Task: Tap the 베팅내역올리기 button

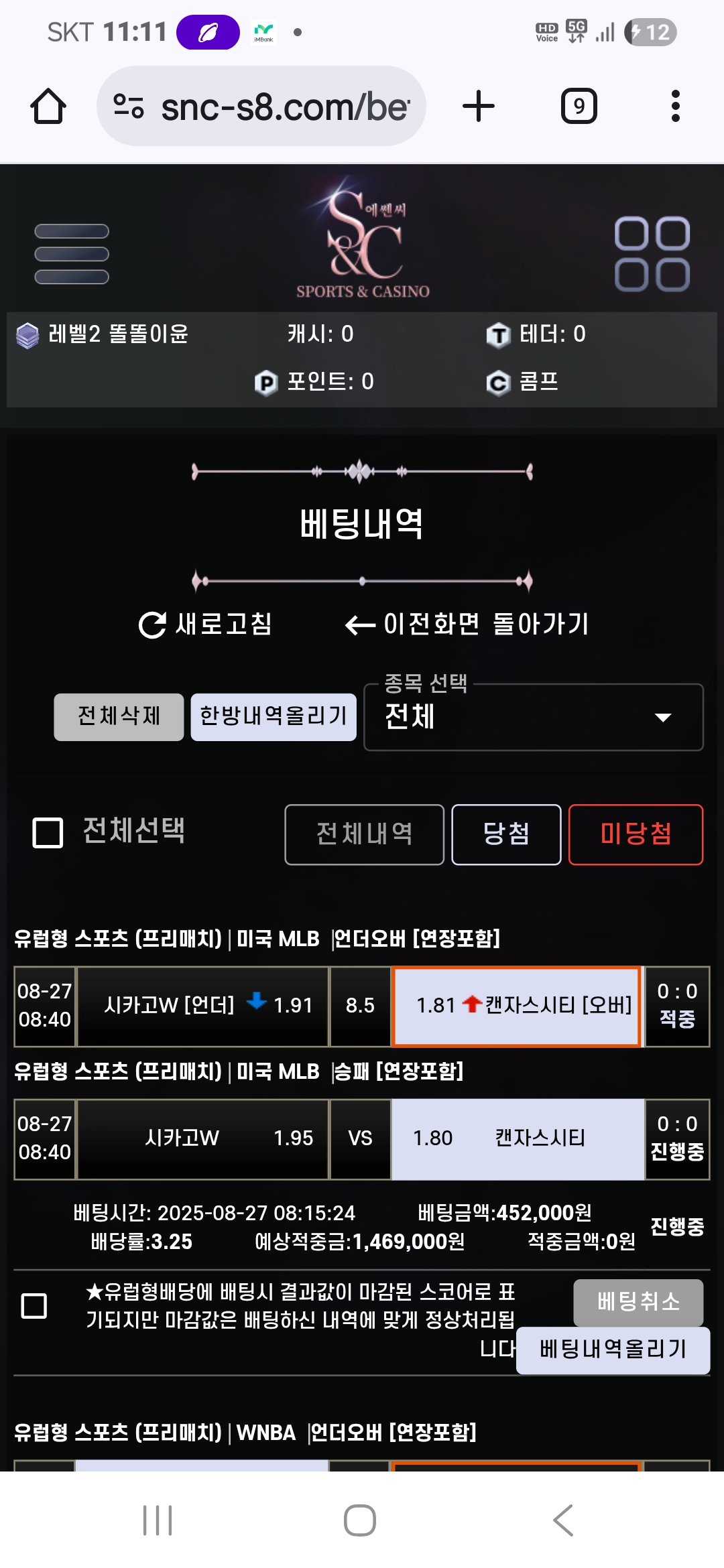Action: point(613,1350)
